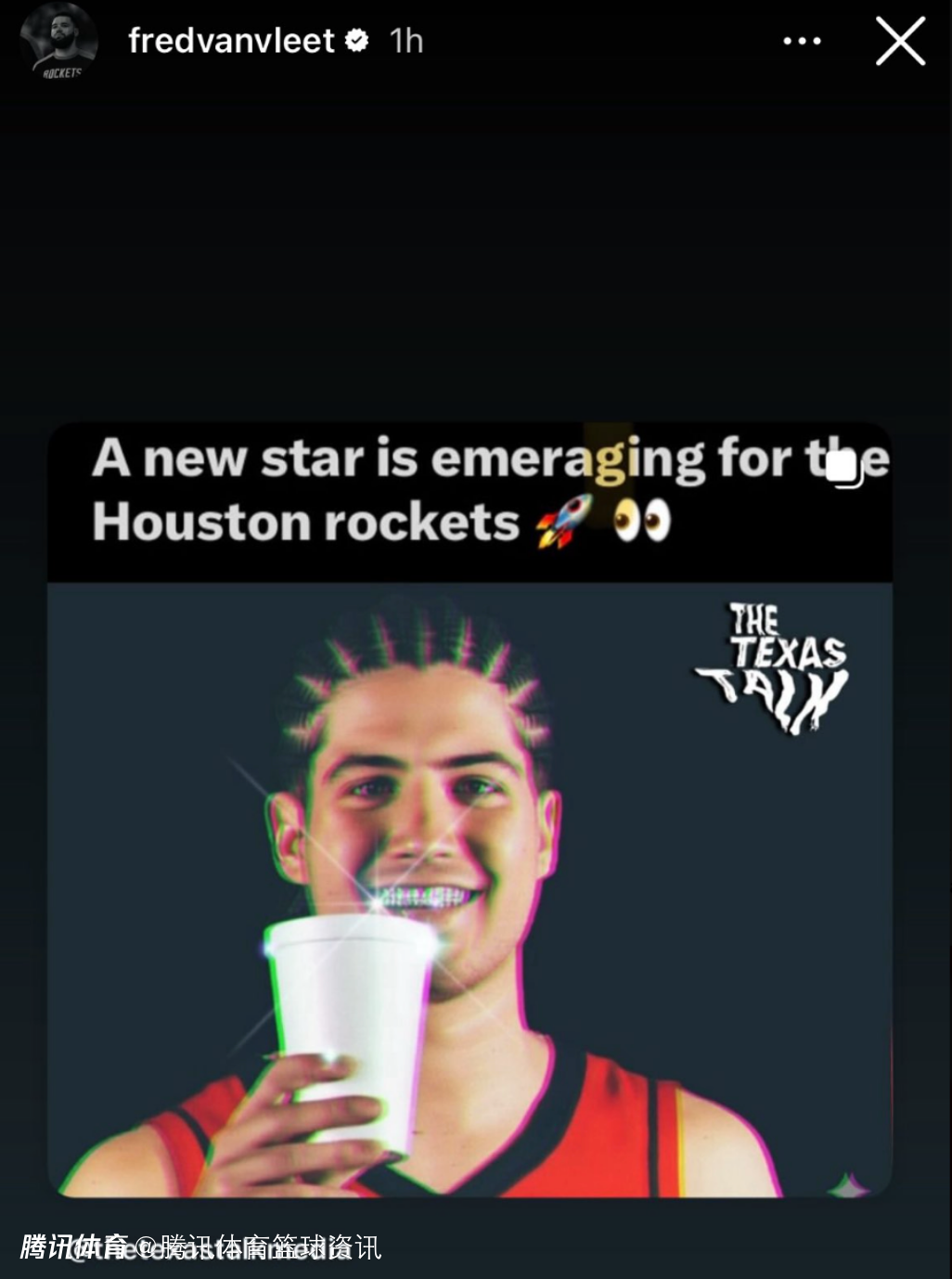The width and height of the screenshot is (952, 1279).
Task: Open fredvanvleet's profile from username
Action: (x=231, y=41)
